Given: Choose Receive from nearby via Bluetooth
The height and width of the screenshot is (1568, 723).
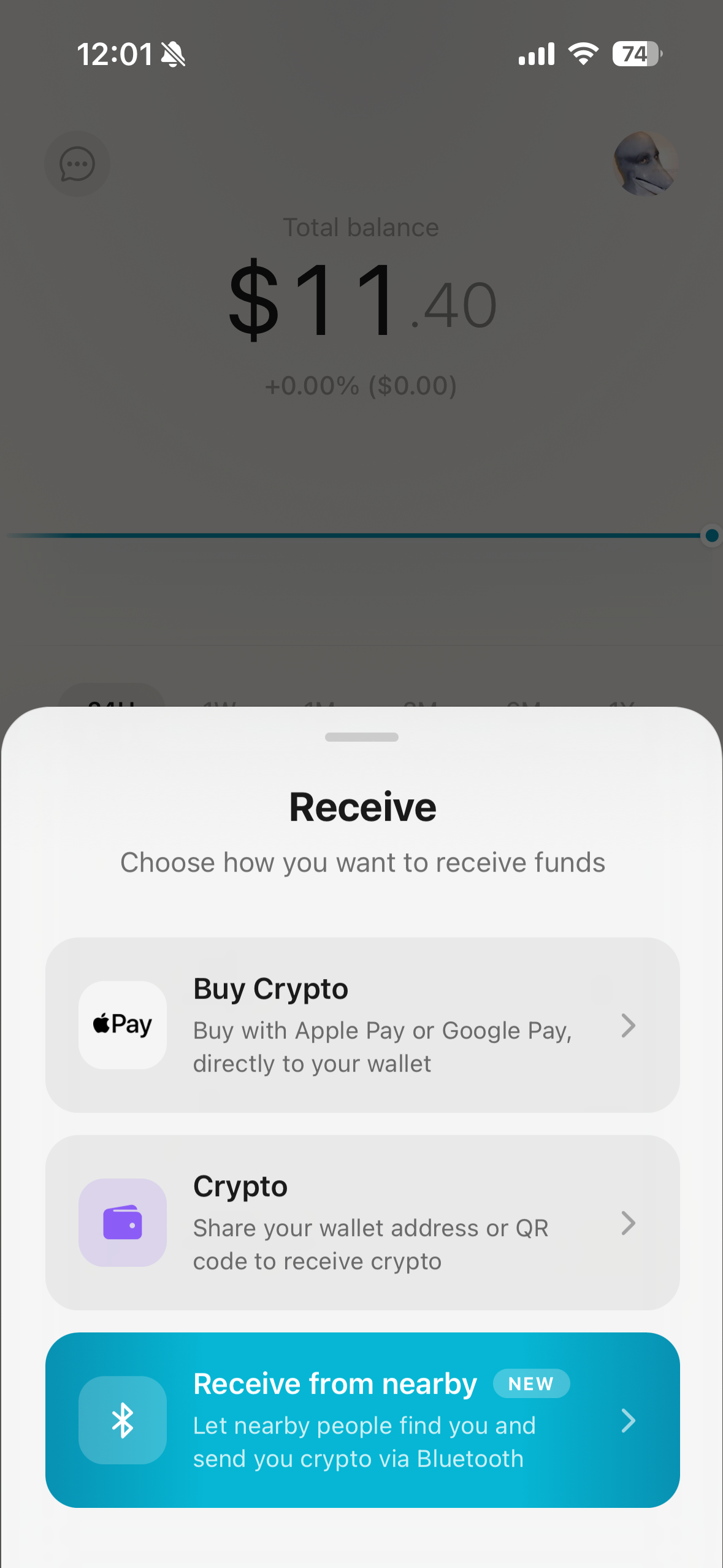Looking at the screenshot, I should (362, 1420).
